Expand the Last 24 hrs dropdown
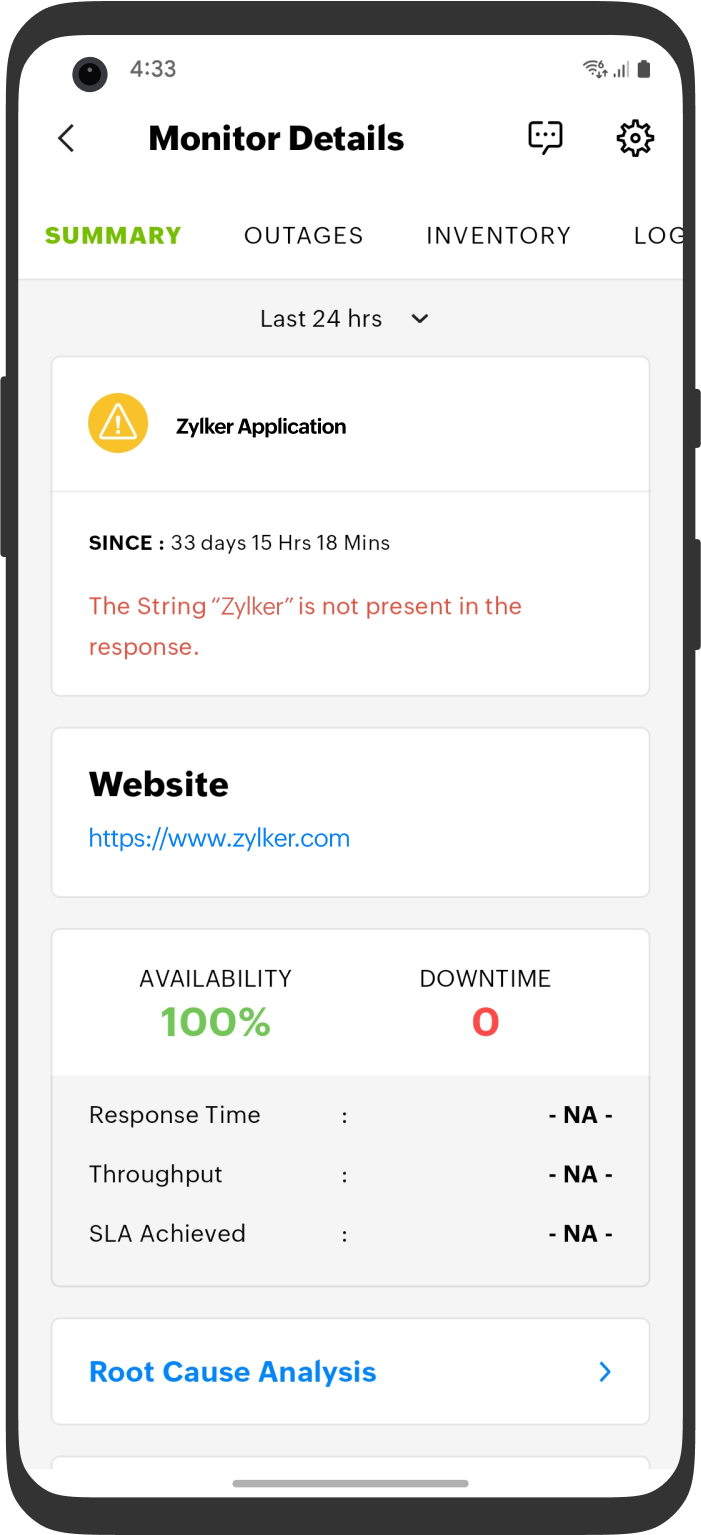Image resolution: width=701 pixels, height=1535 pixels. click(344, 319)
